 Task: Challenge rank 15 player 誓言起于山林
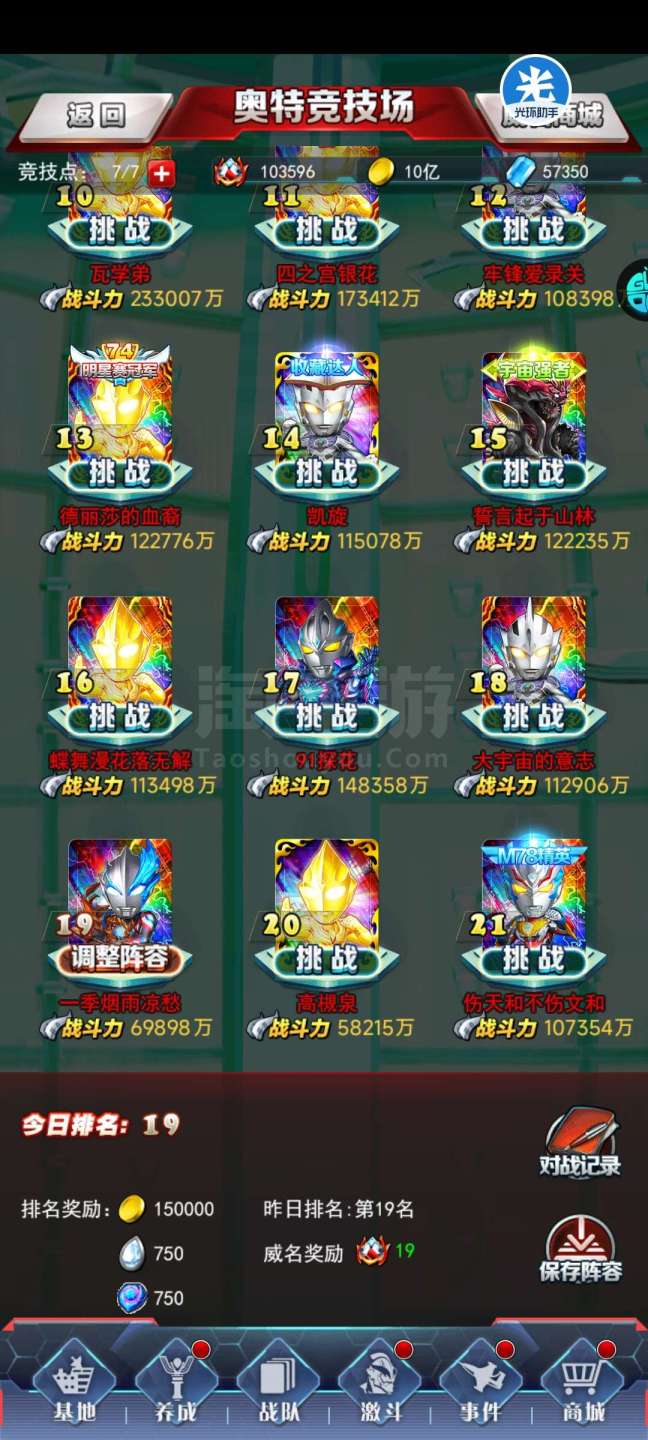[533, 473]
